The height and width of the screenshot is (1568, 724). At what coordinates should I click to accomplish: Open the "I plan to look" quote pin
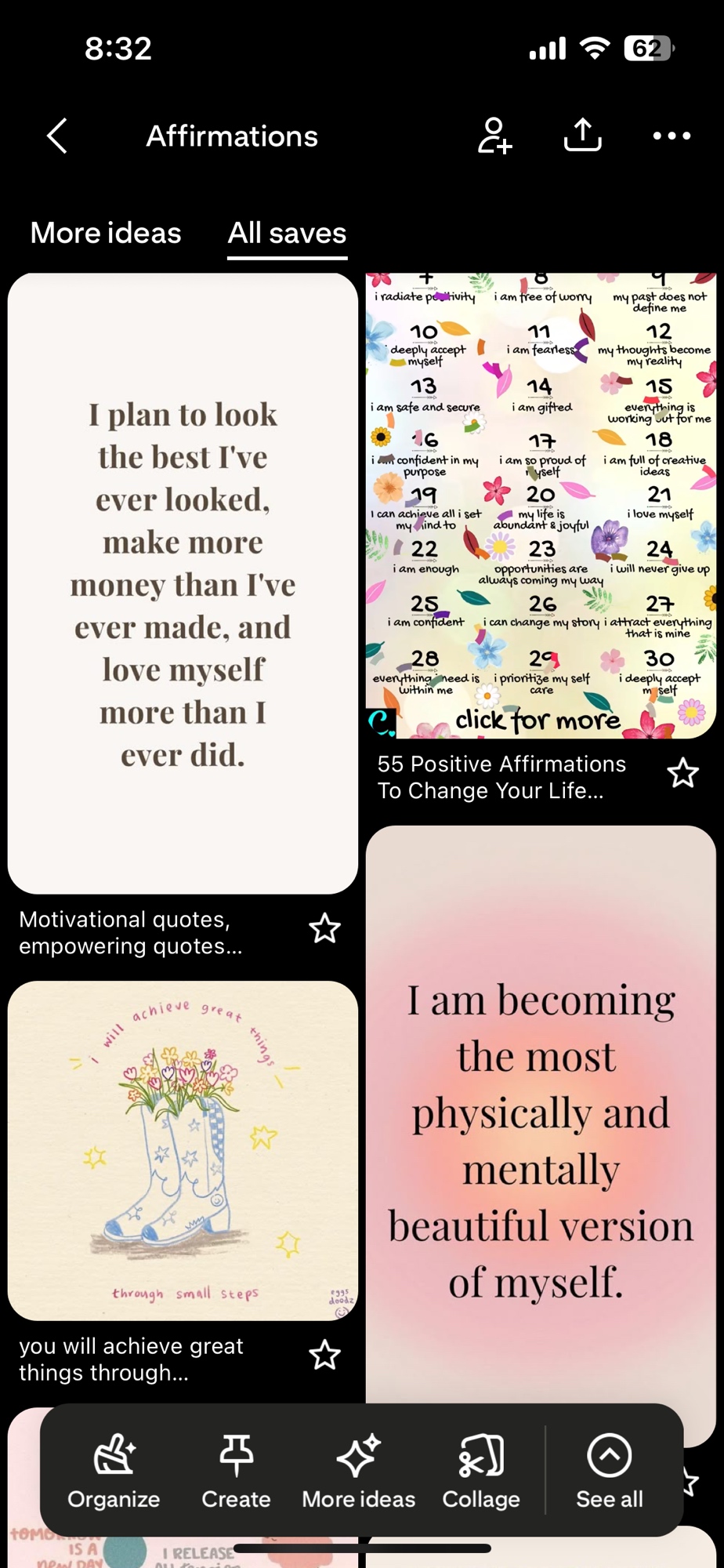click(x=183, y=583)
